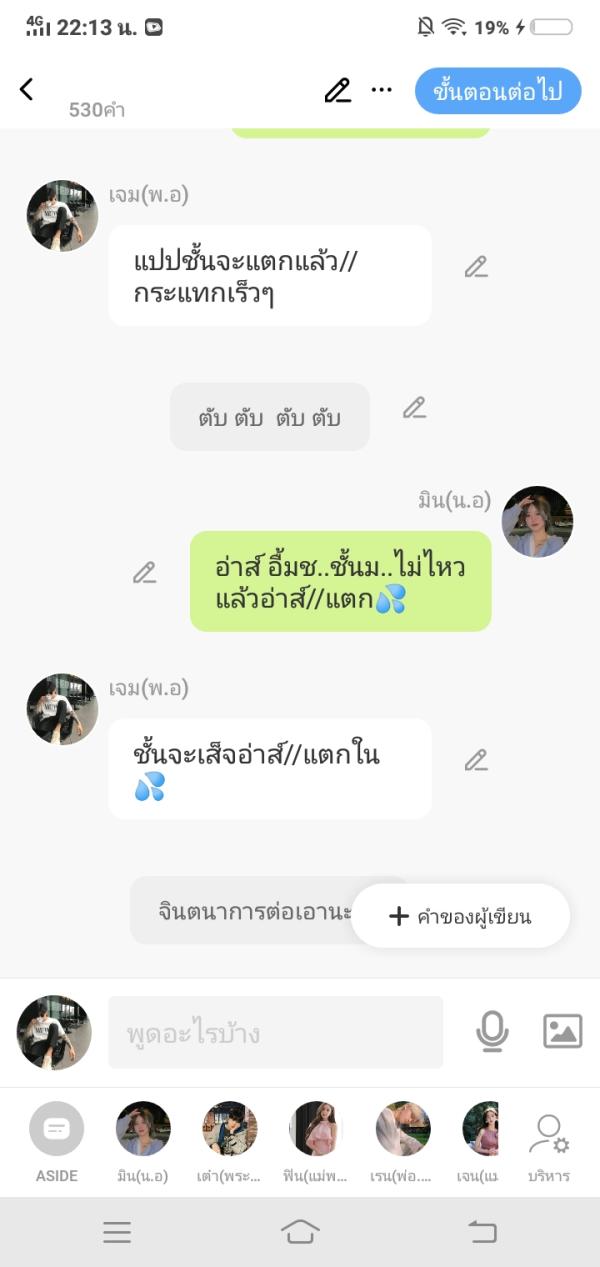Go back using the top-left arrow
This screenshot has width=600, height=1267.
(x=27, y=90)
